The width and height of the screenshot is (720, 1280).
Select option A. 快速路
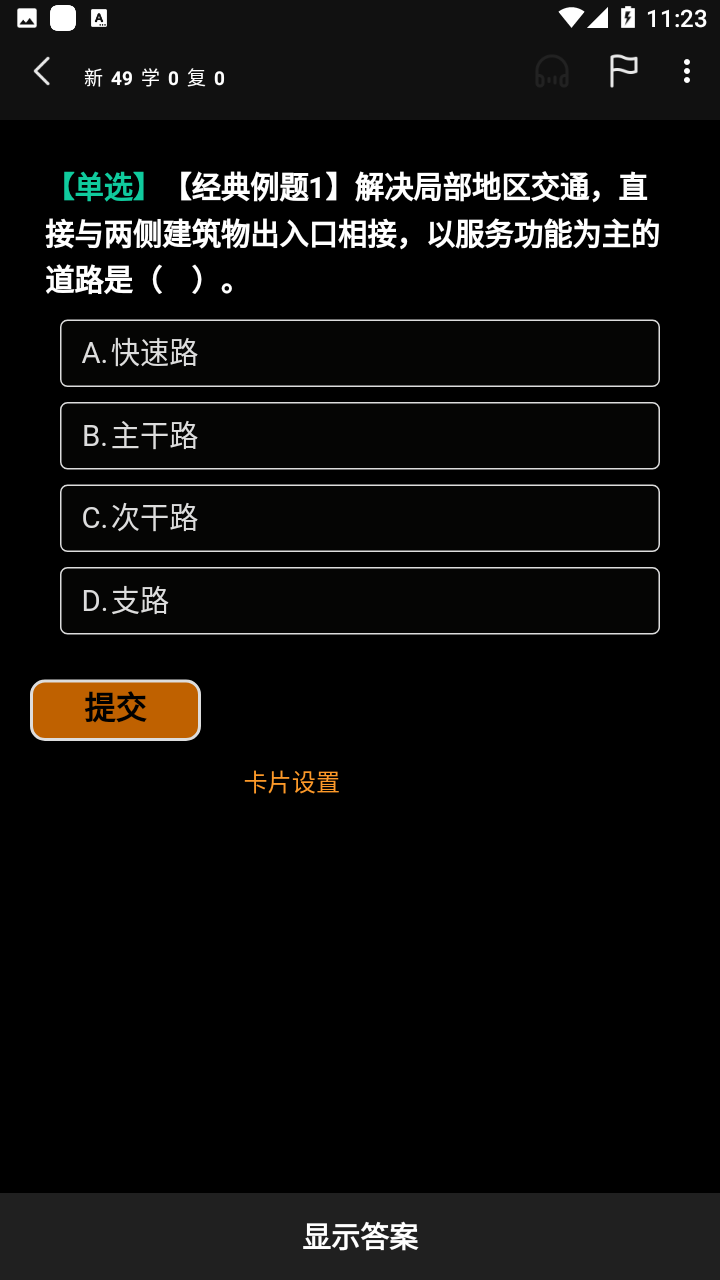(x=360, y=353)
